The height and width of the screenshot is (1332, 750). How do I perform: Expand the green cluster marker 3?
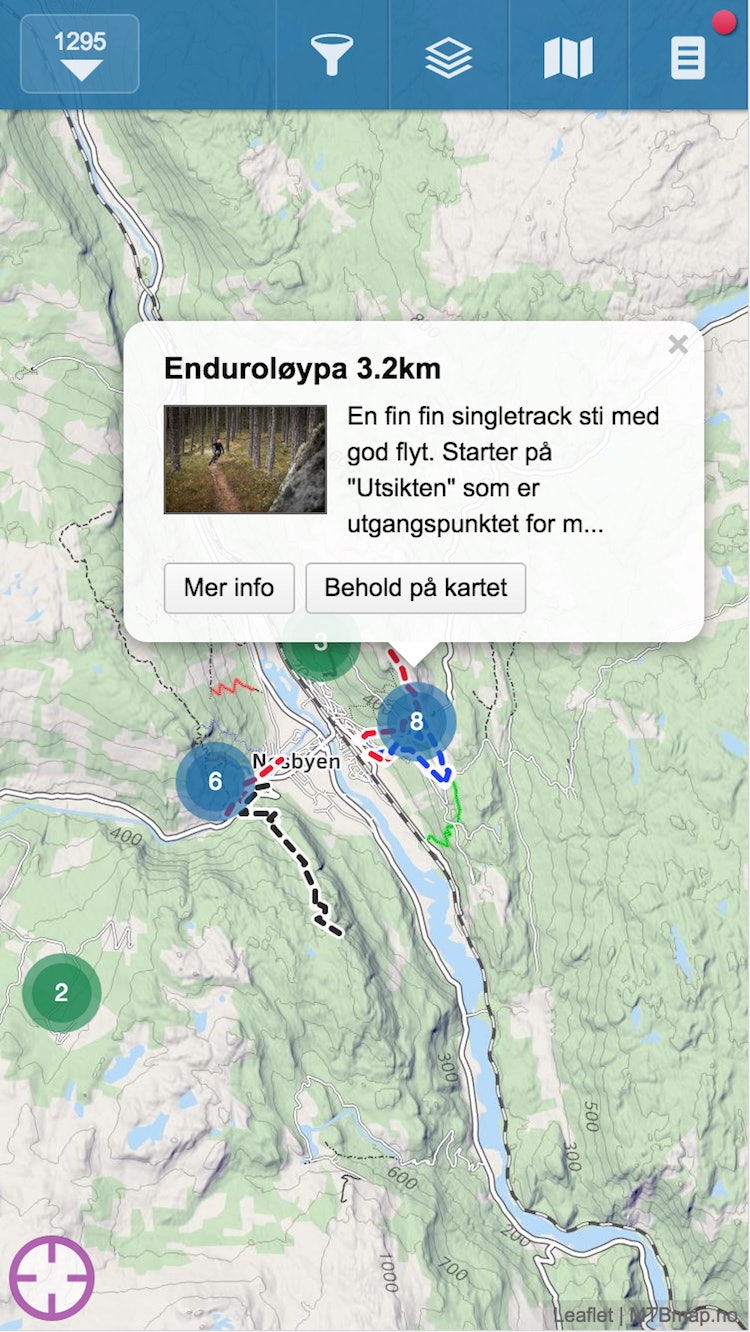320,648
